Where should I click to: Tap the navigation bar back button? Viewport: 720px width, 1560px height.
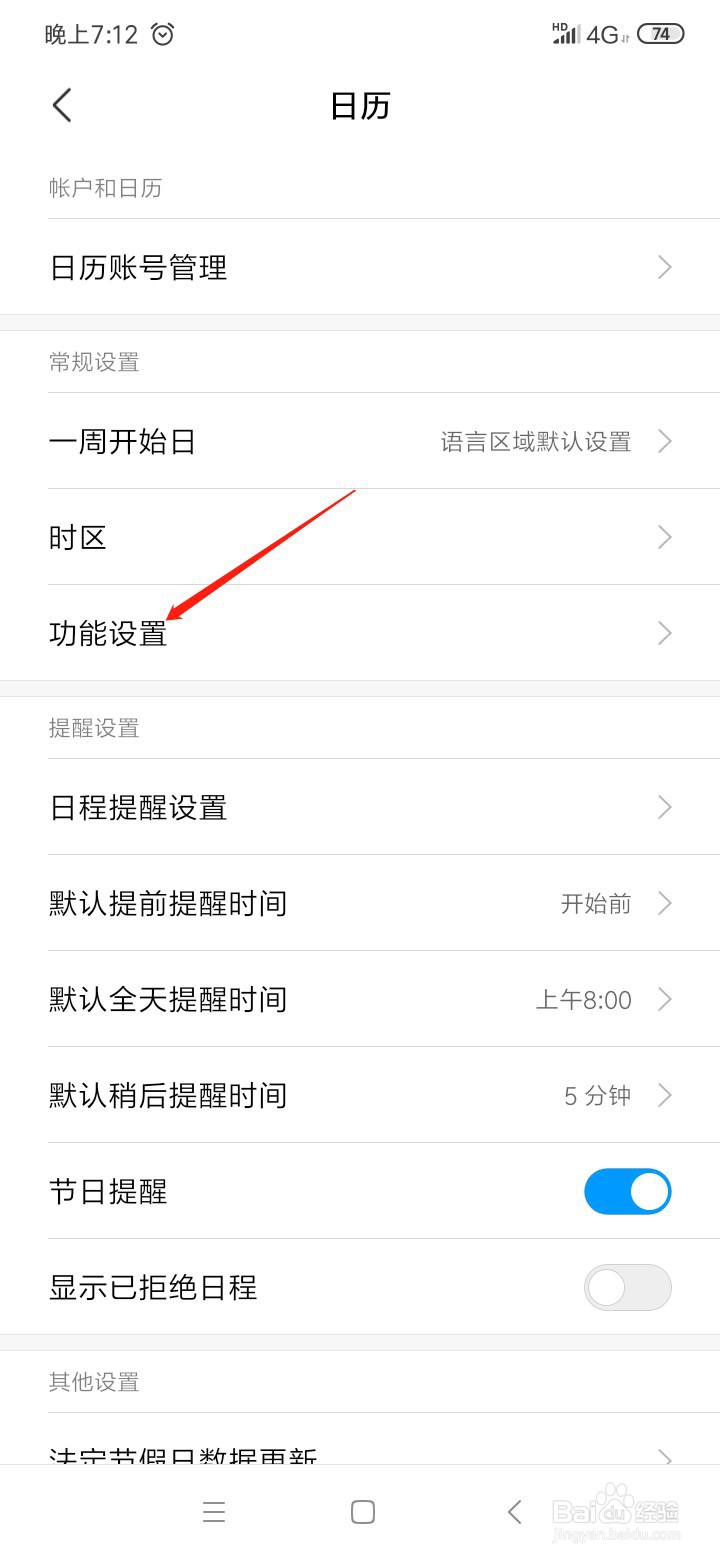coord(514,1512)
